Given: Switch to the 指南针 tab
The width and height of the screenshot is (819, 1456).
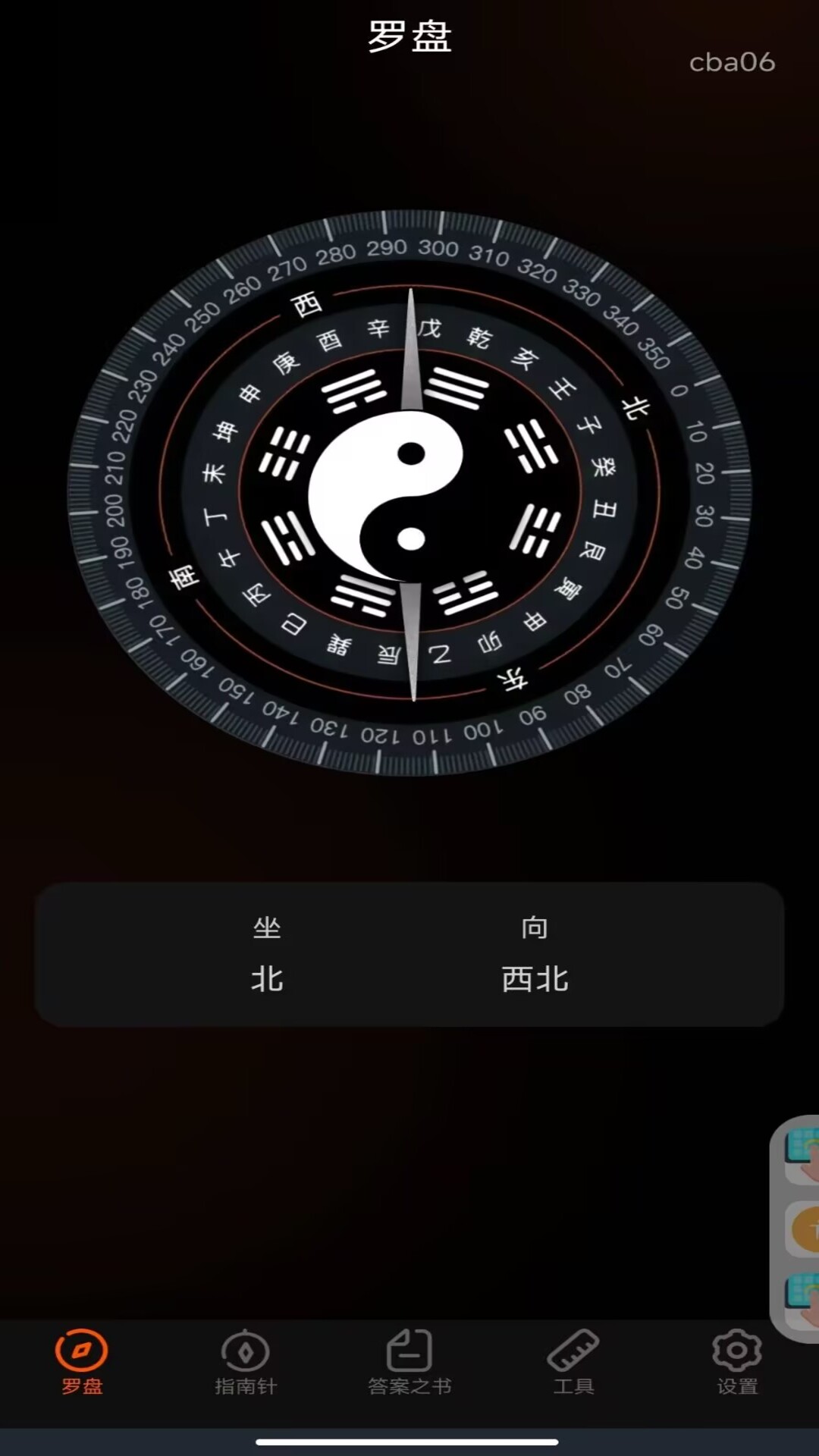Looking at the screenshot, I should (x=245, y=1365).
